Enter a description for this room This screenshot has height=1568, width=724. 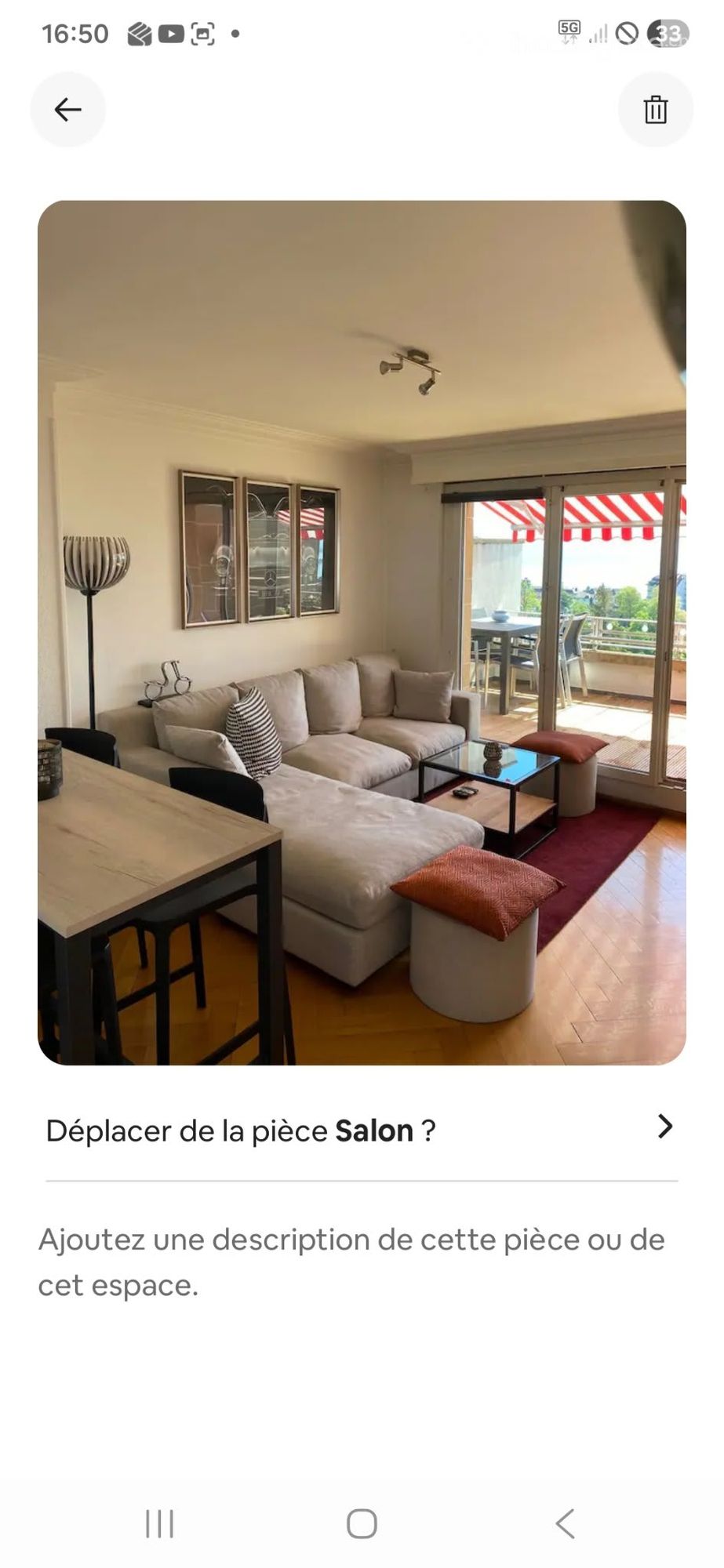[x=351, y=1261]
